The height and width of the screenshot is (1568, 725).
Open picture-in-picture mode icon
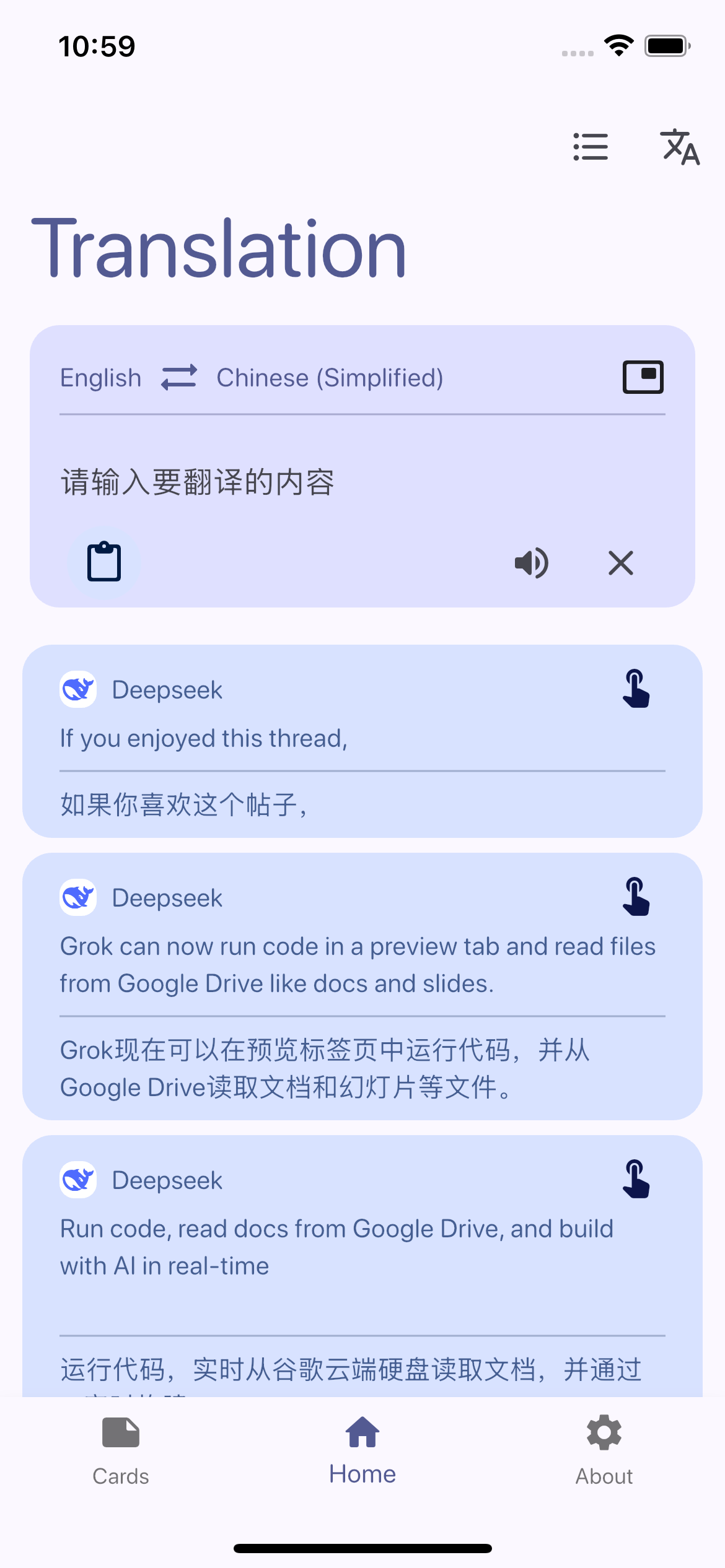coord(643,376)
